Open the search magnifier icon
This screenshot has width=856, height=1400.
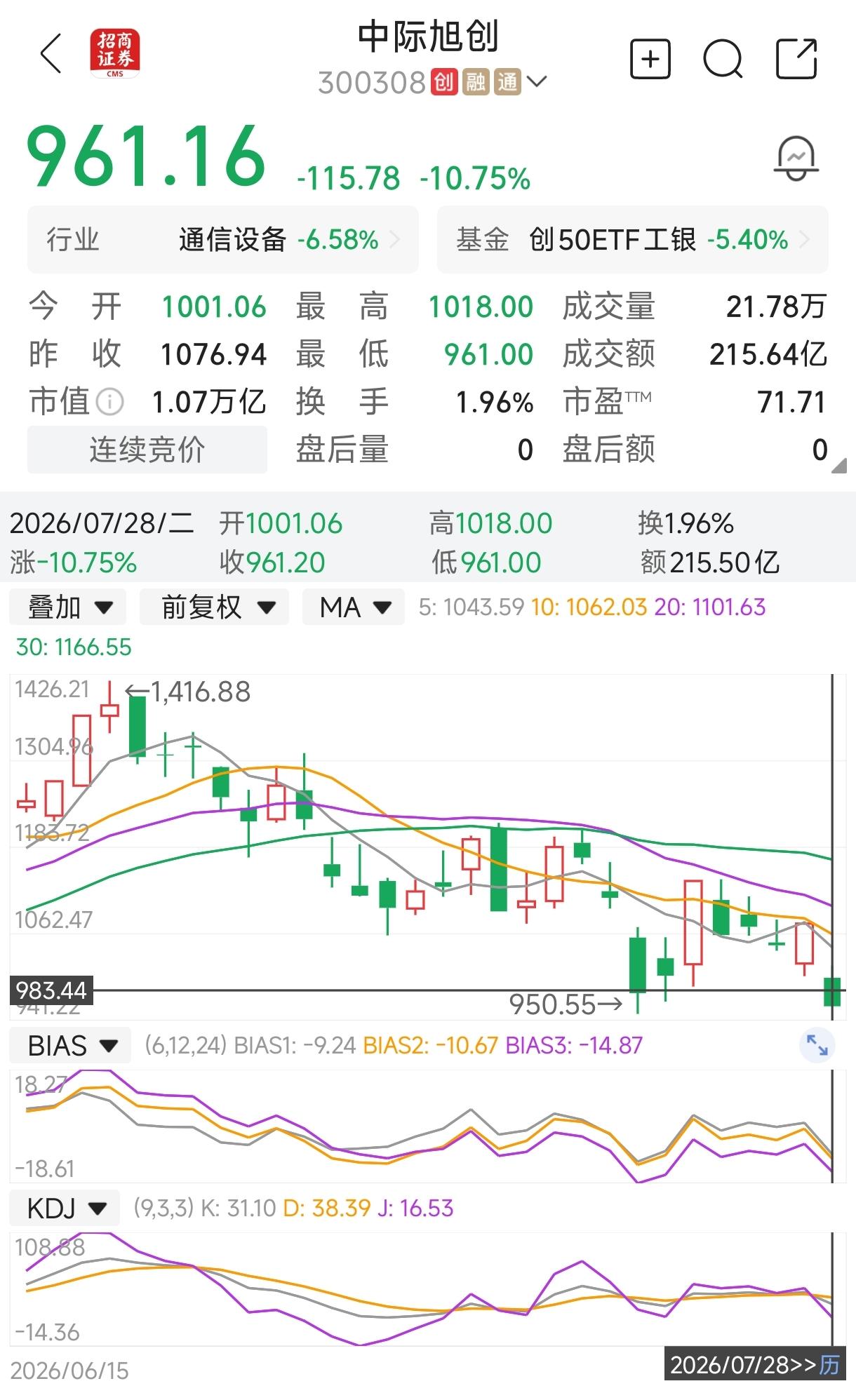coord(723,59)
